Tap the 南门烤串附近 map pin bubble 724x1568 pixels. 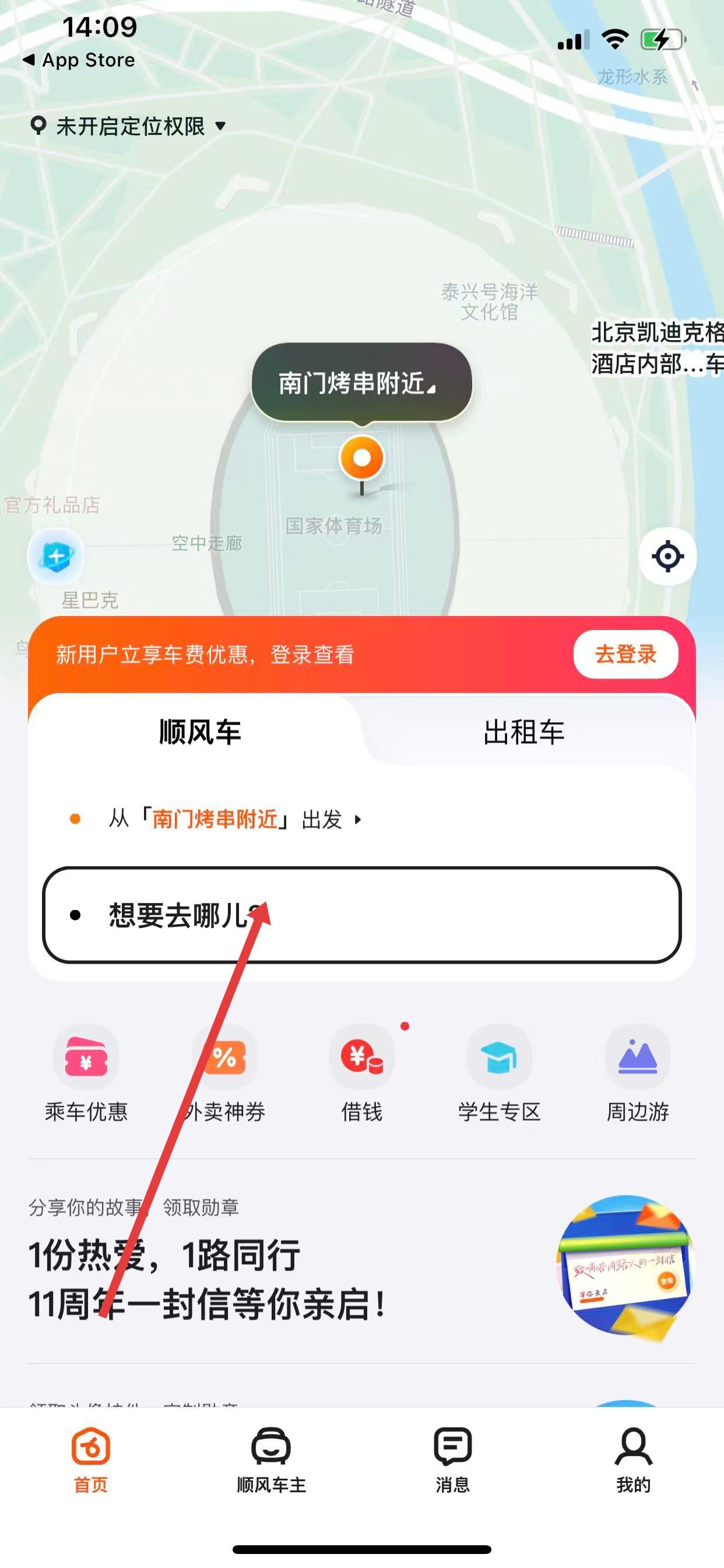click(x=361, y=383)
